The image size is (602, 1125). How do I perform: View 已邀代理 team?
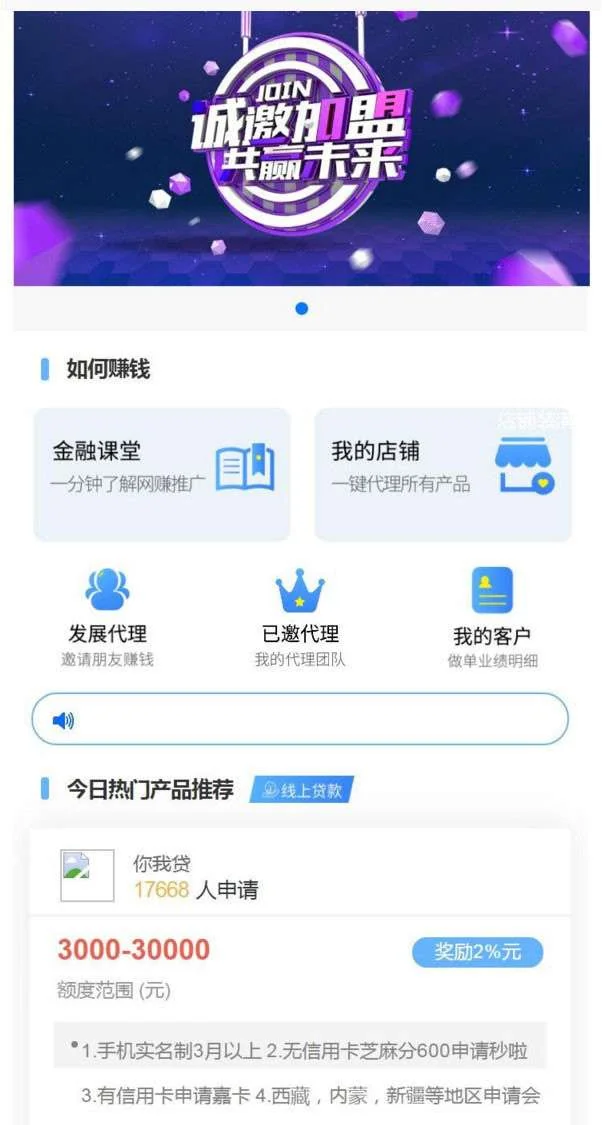click(x=300, y=616)
